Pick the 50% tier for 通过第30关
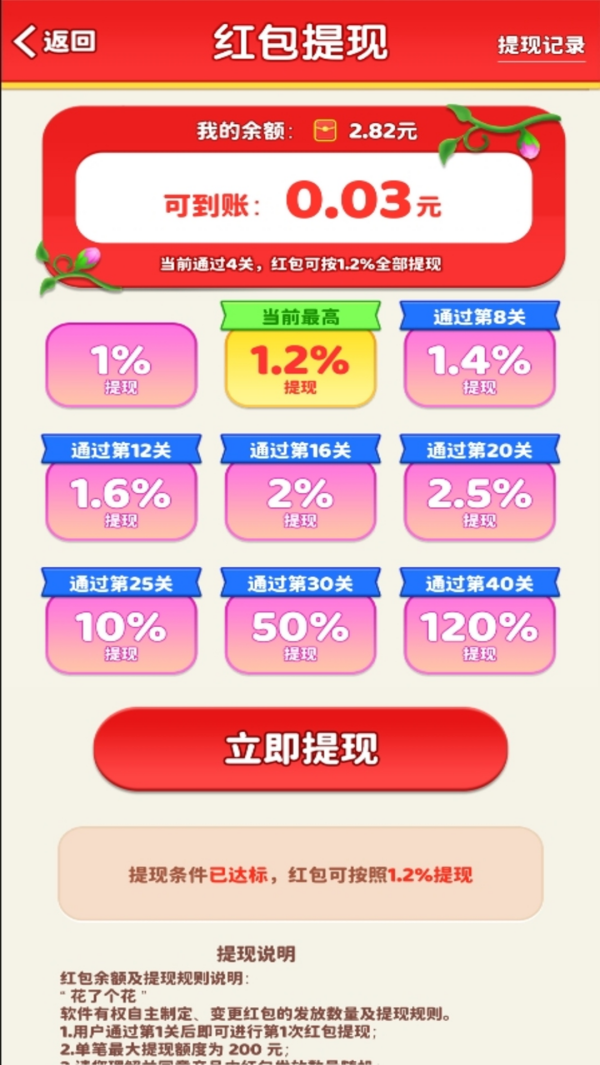Image resolution: width=600 pixels, height=1065 pixels. coord(300,633)
